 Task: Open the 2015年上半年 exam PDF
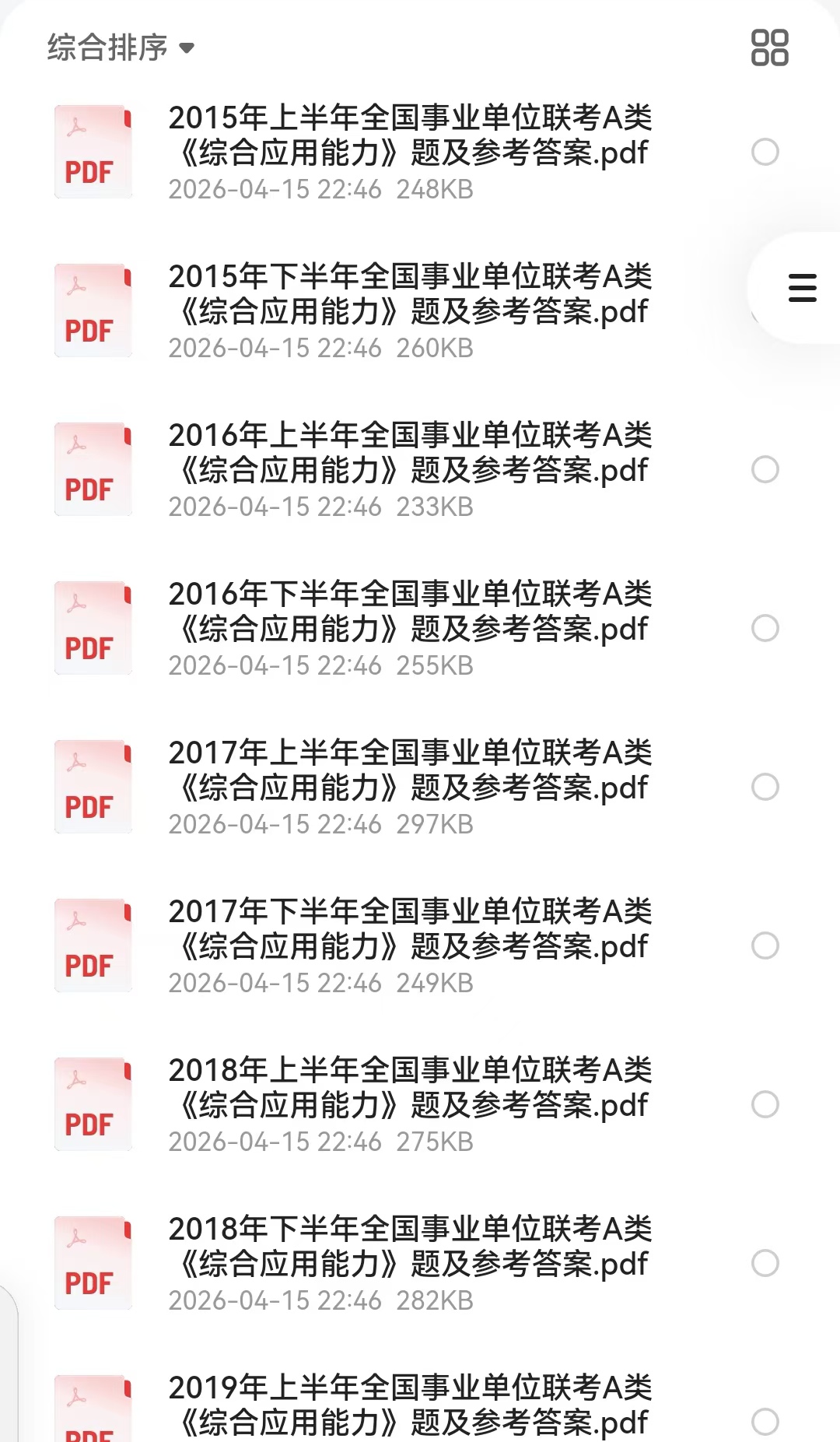[409, 135]
